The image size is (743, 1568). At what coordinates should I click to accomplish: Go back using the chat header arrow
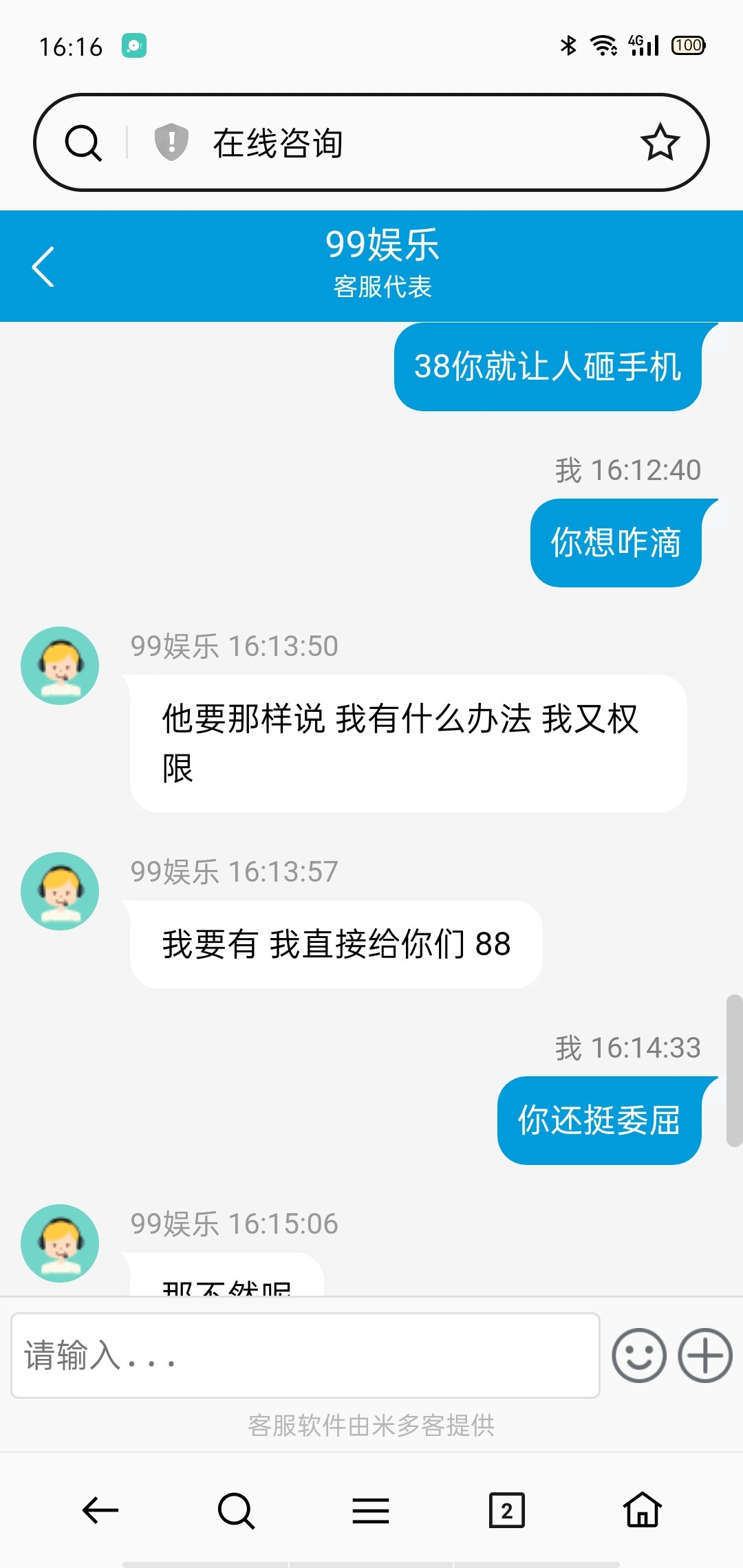(x=43, y=266)
